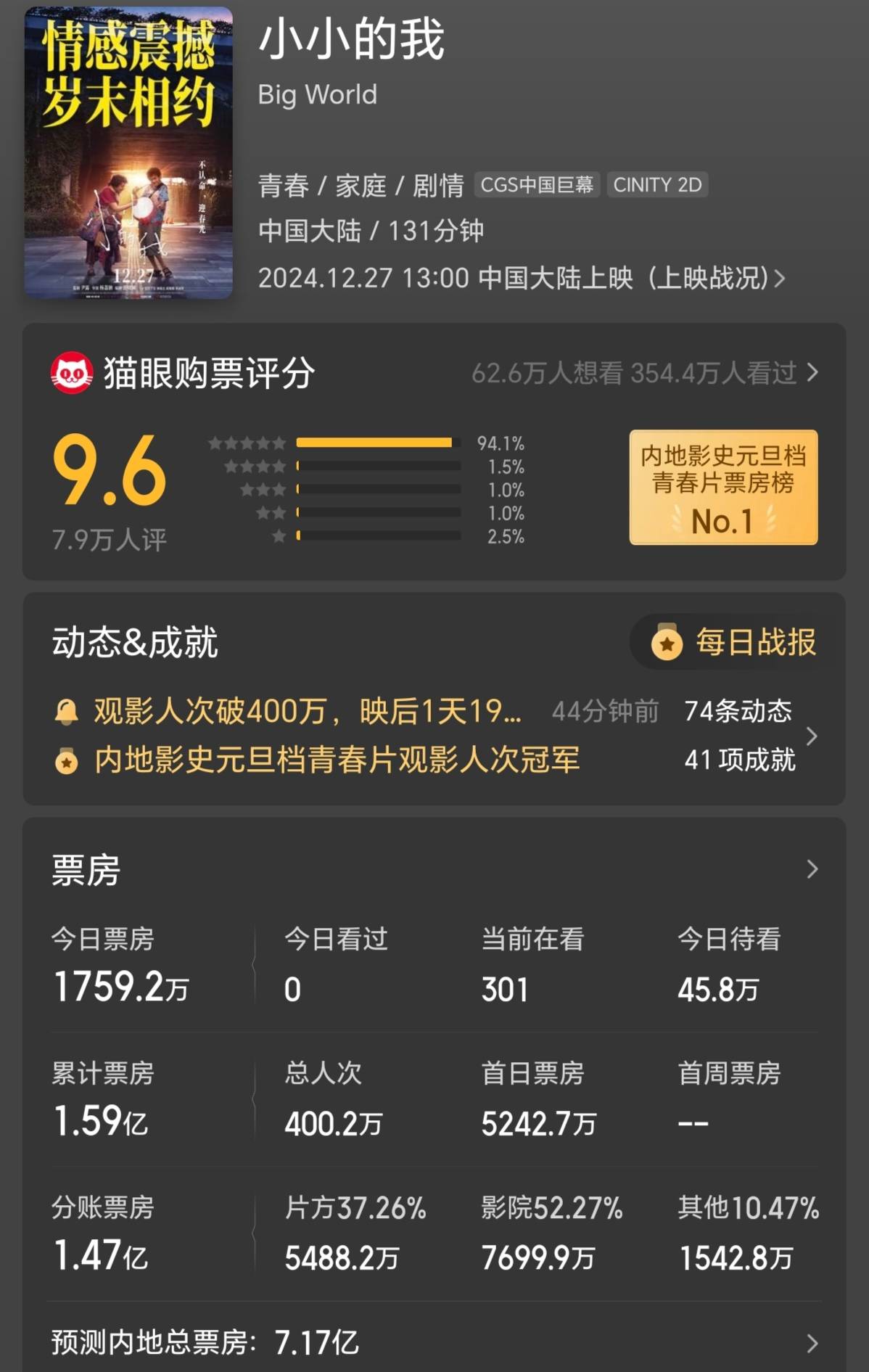The height and width of the screenshot is (1372, 869).
Task: Open 每日战报 daily report
Action: point(734,642)
